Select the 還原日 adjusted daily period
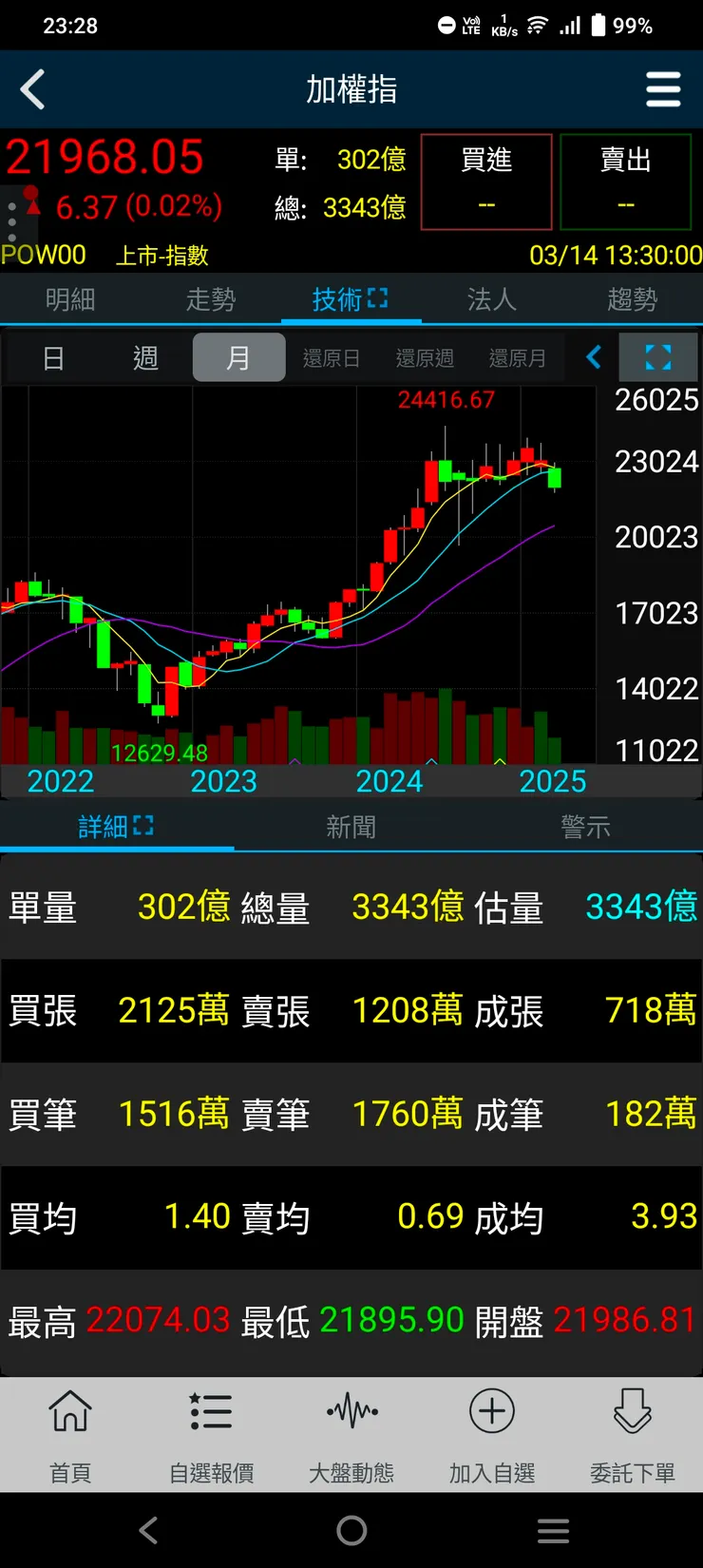Image resolution: width=703 pixels, height=1568 pixels. [x=331, y=358]
